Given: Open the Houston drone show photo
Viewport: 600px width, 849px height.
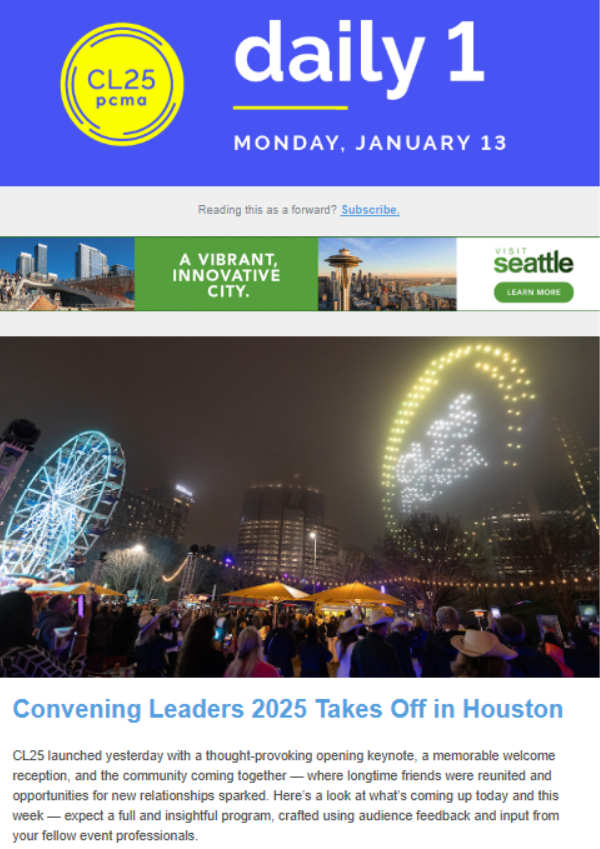Looking at the screenshot, I should click(300, 507).
